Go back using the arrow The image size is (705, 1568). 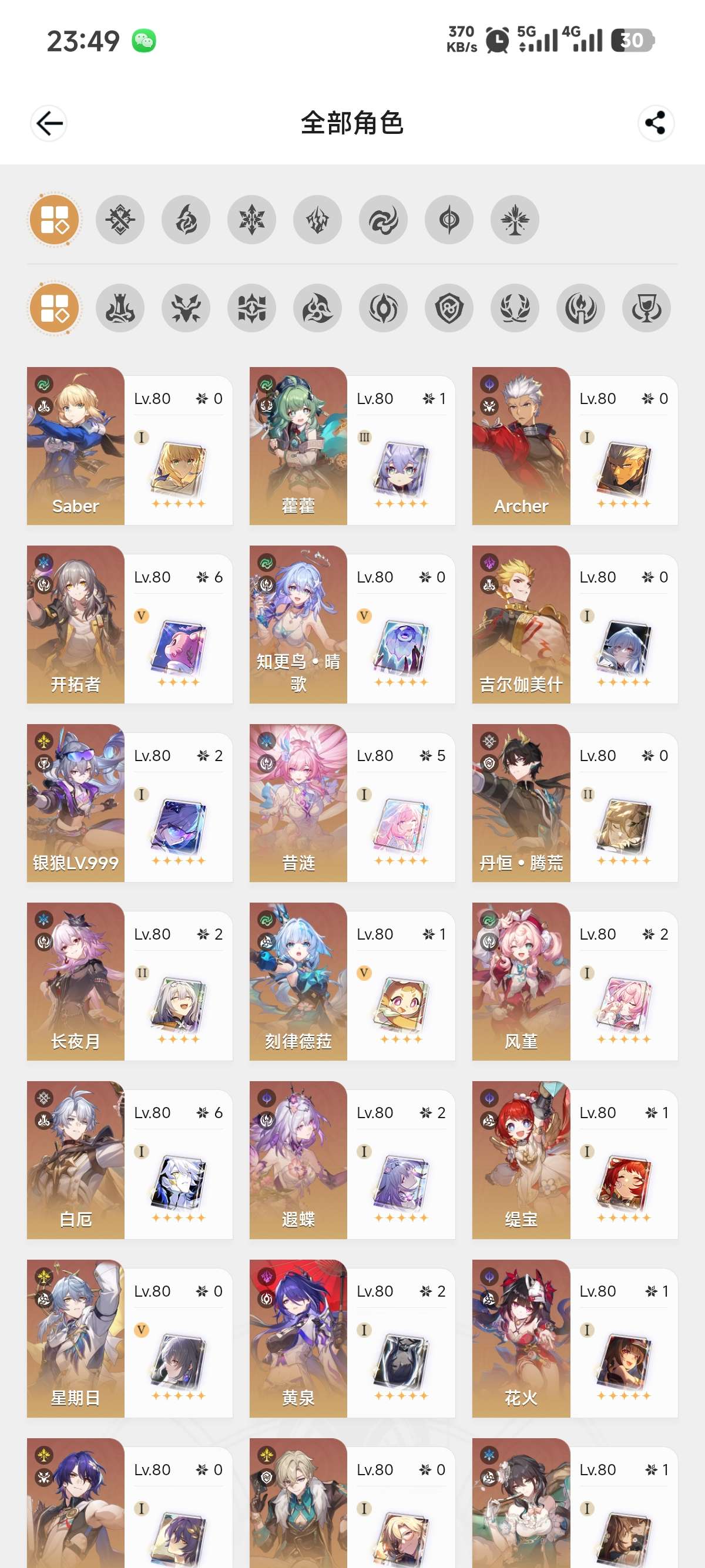pyautogui.click(x=49, y=123)
